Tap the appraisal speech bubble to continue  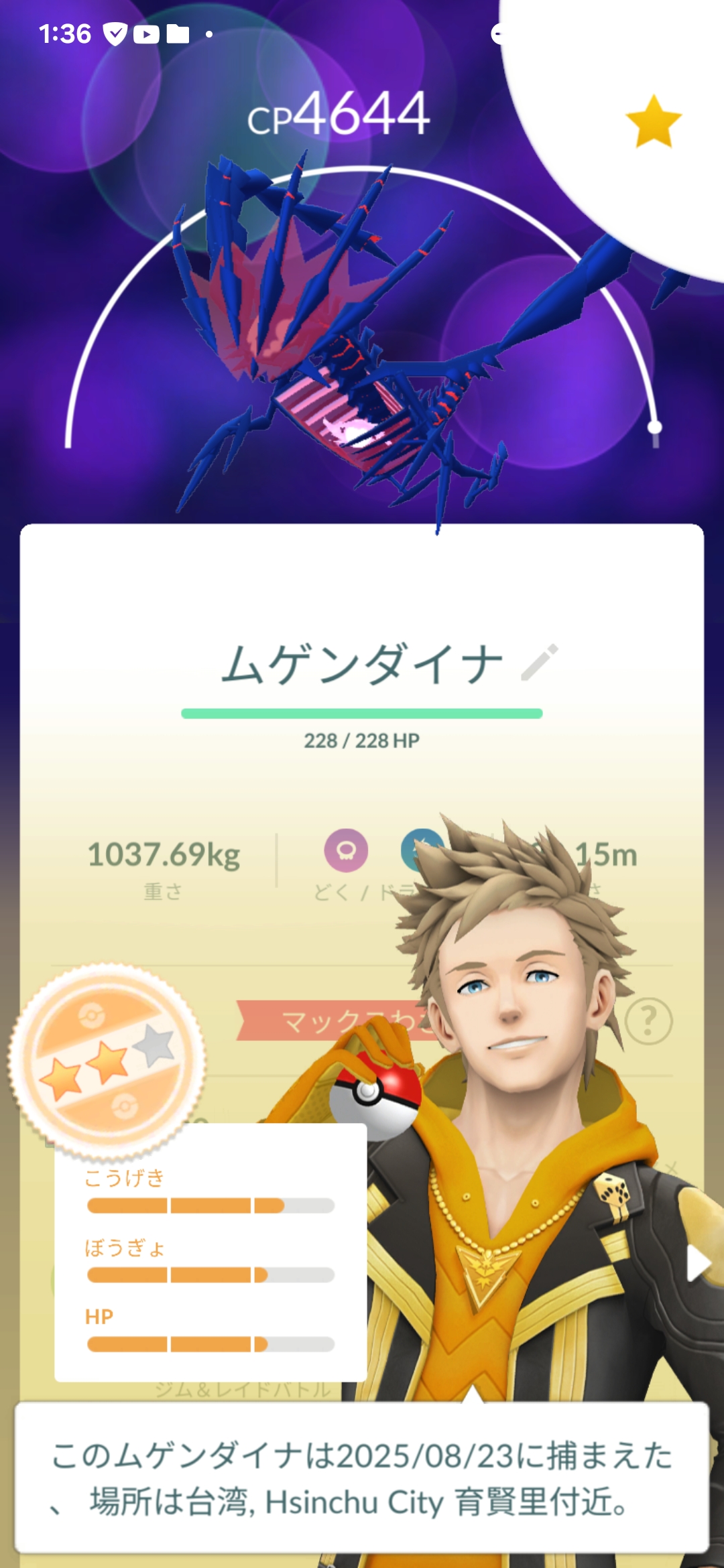coord(362,1478)
